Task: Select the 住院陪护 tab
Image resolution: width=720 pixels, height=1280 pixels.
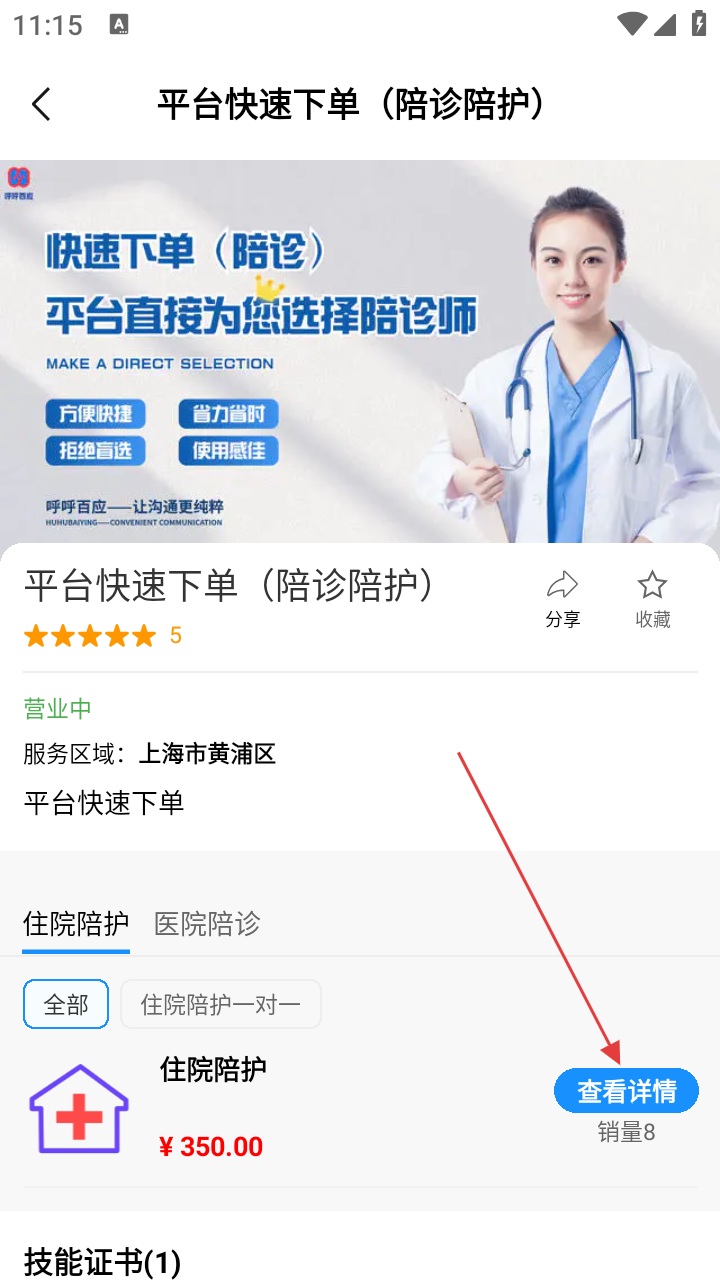Action: [x=76, y=923]
